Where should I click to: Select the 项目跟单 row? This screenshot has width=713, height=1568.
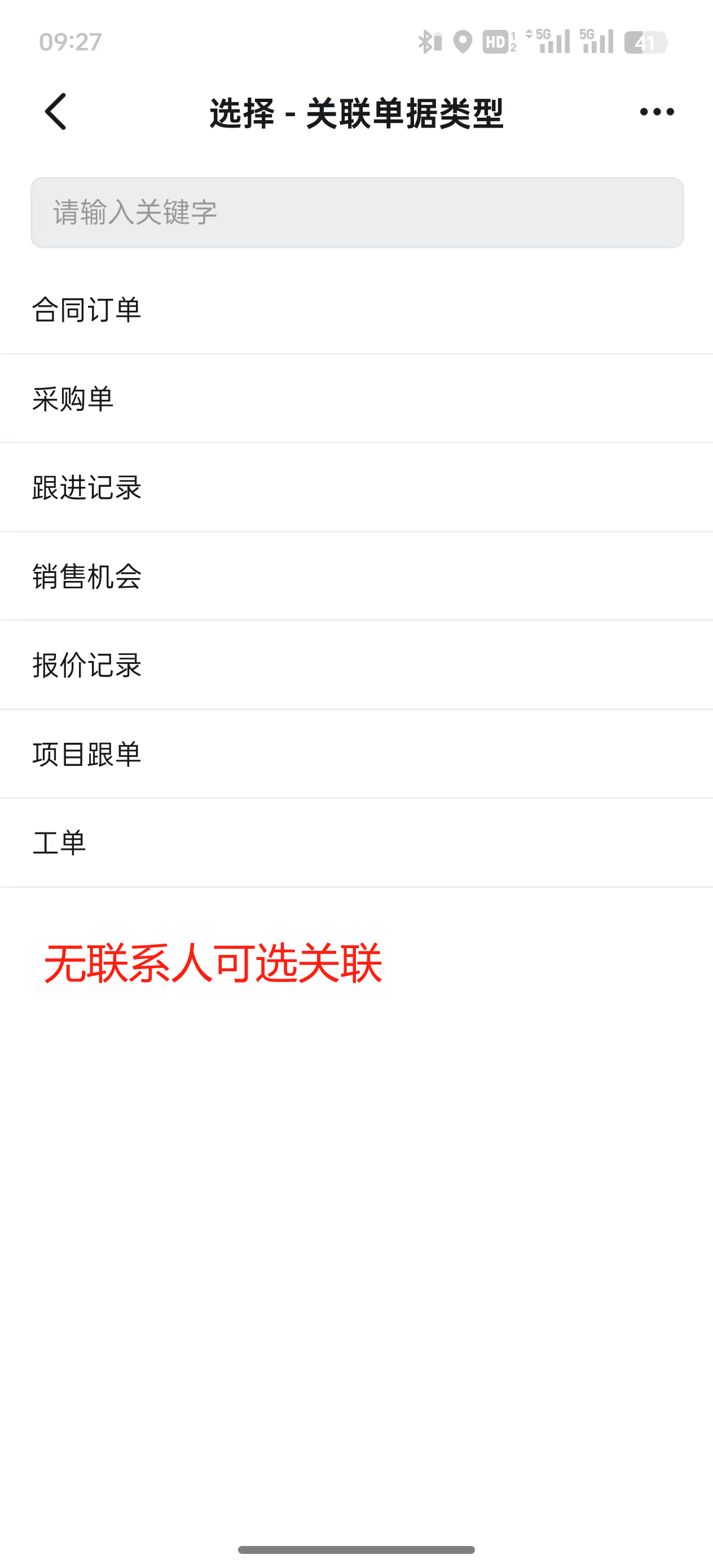[87, 754]
